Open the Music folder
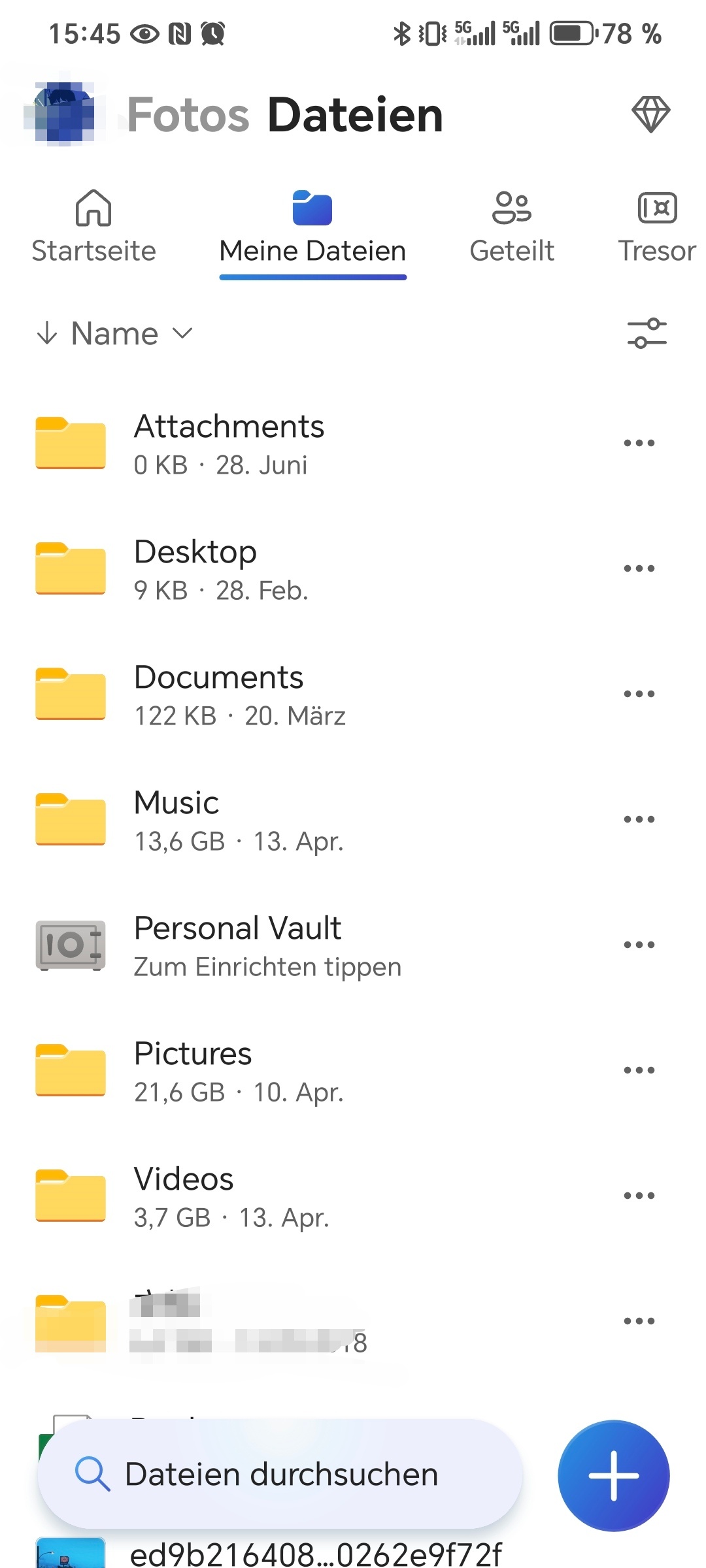The height and width of the screenshot is (1568, 706). (x=176, y=819)
